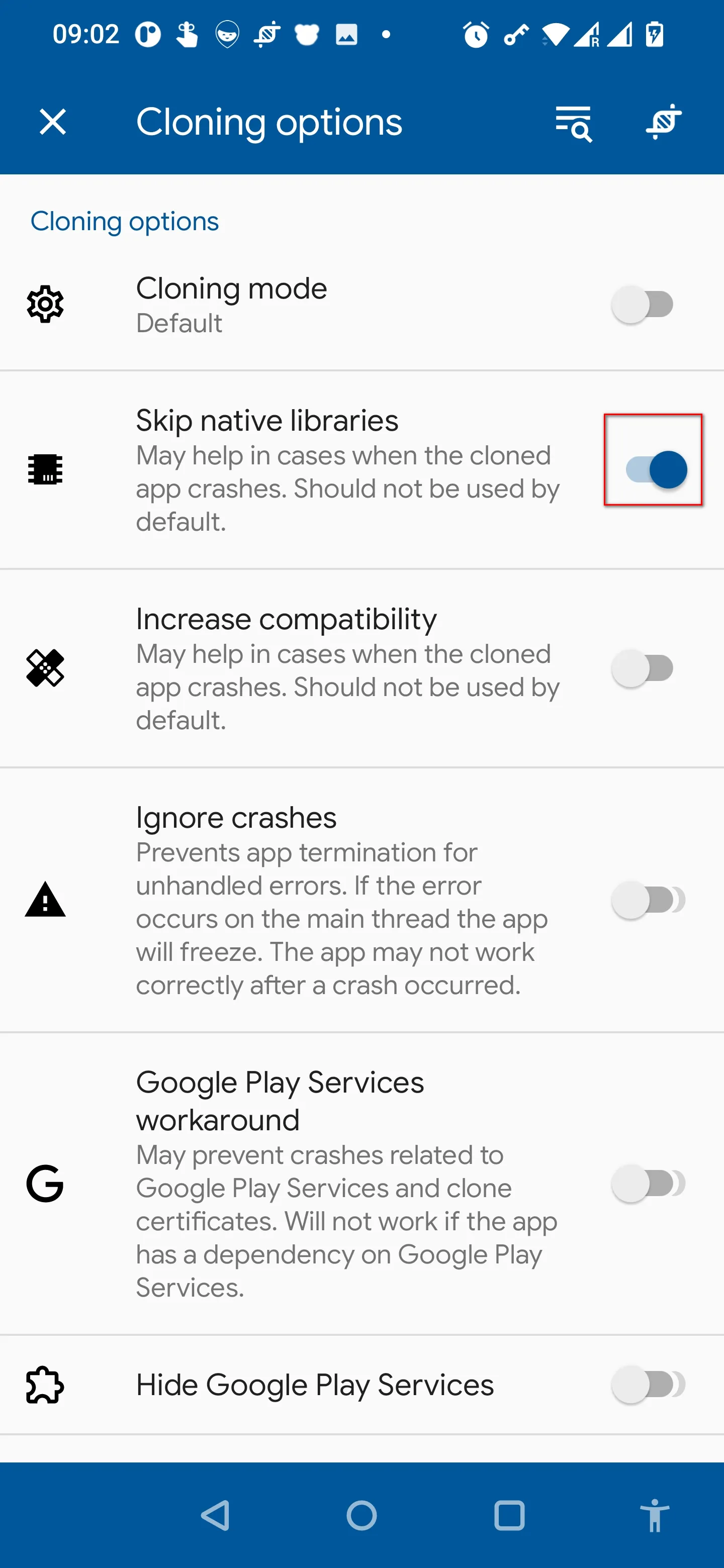Tap the clone app icon in toolbar
The image size is (724, 1568).
tap(663, 122)
